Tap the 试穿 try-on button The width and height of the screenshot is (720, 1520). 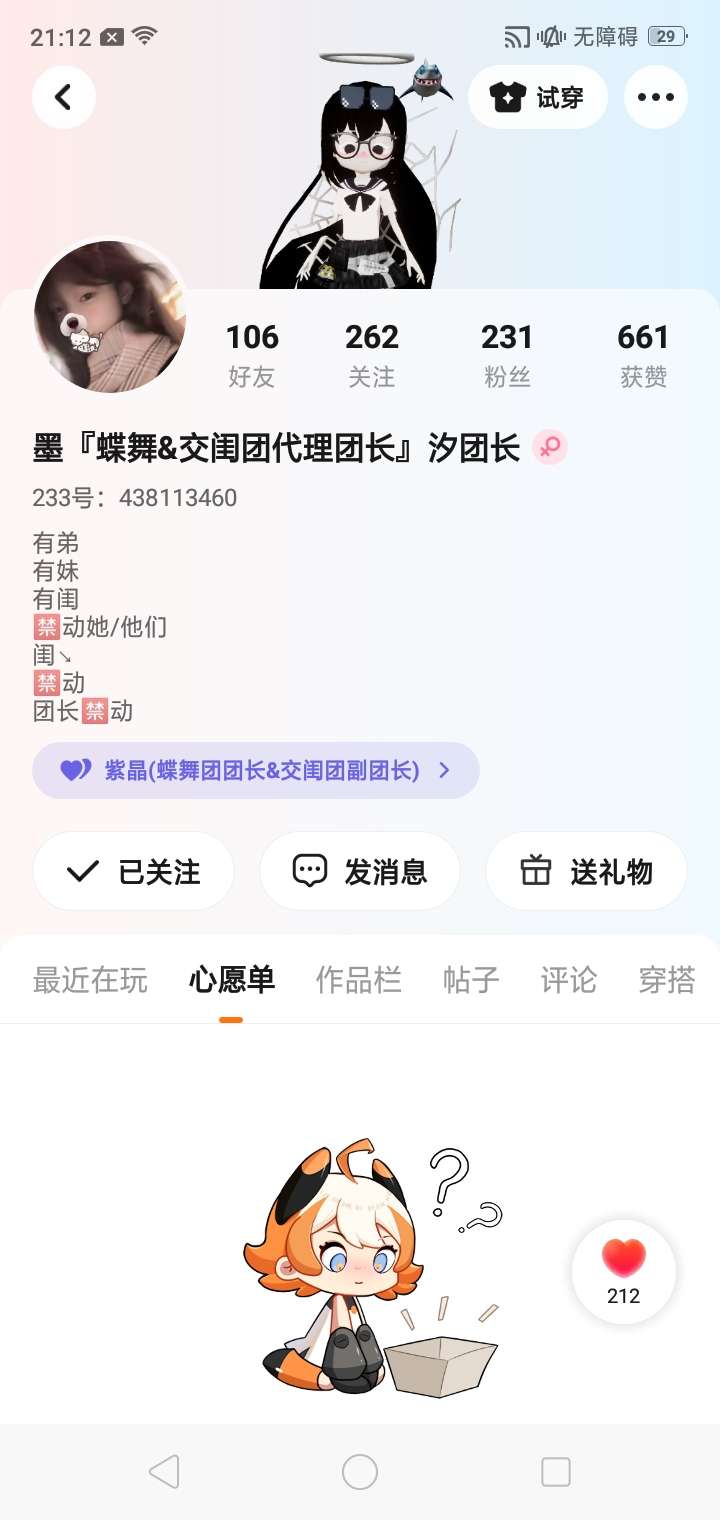[x=537, y=97]
